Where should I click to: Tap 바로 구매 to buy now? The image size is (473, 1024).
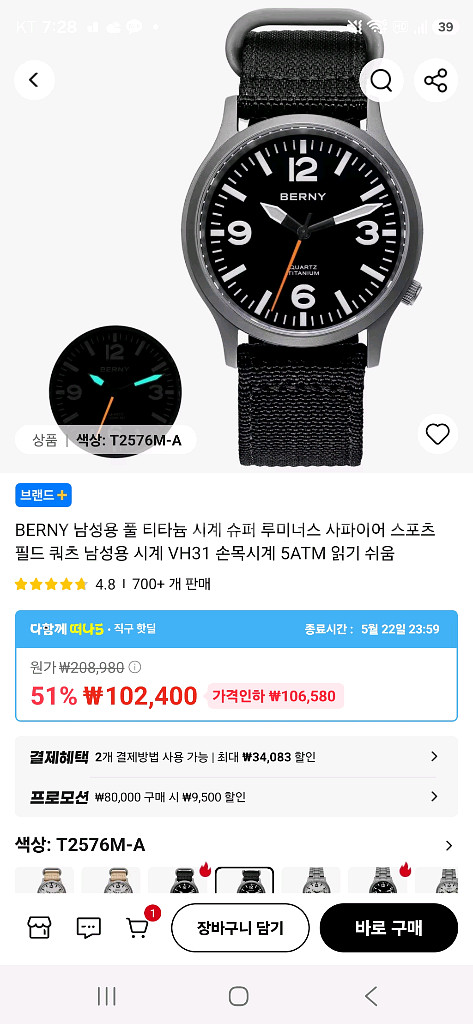[x=389, y=927]
